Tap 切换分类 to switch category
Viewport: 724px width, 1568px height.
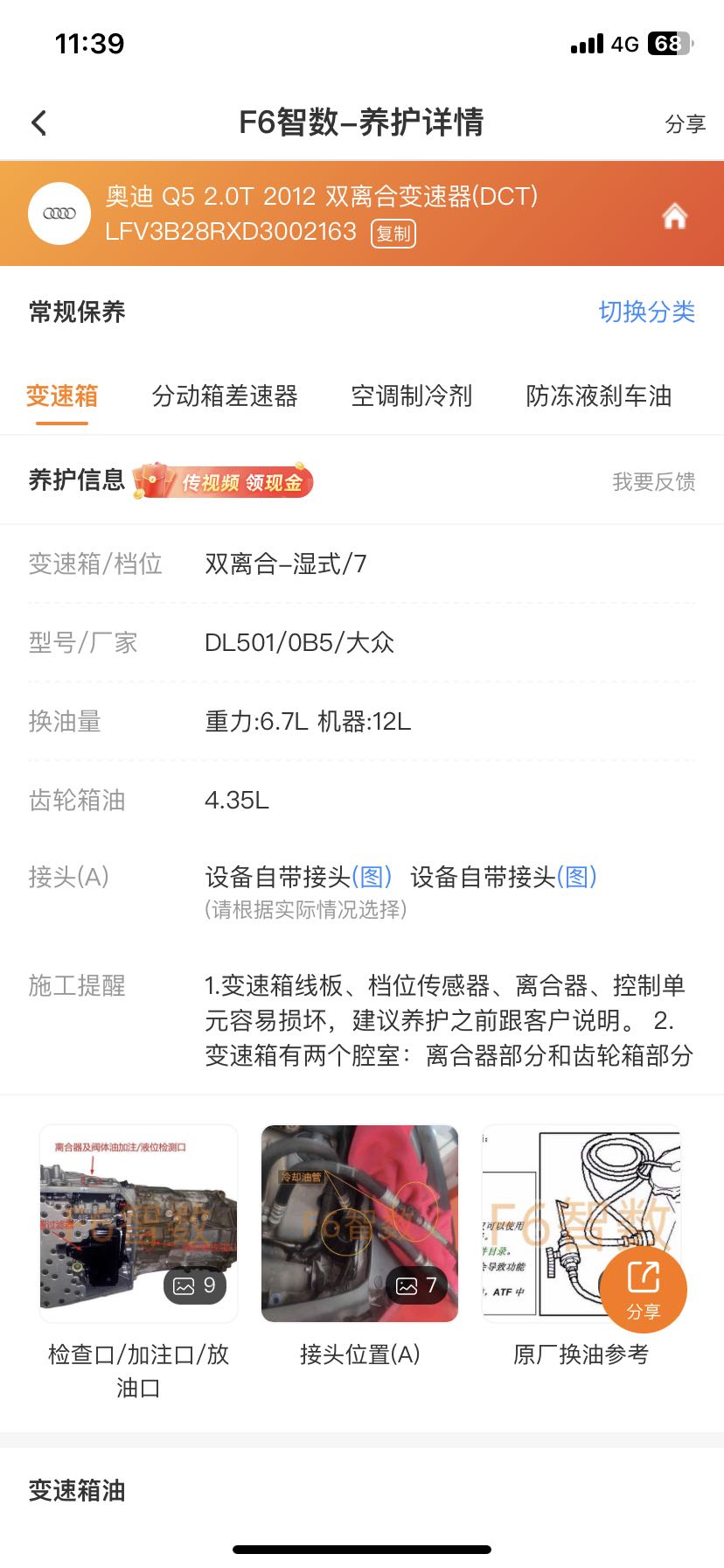646,311
